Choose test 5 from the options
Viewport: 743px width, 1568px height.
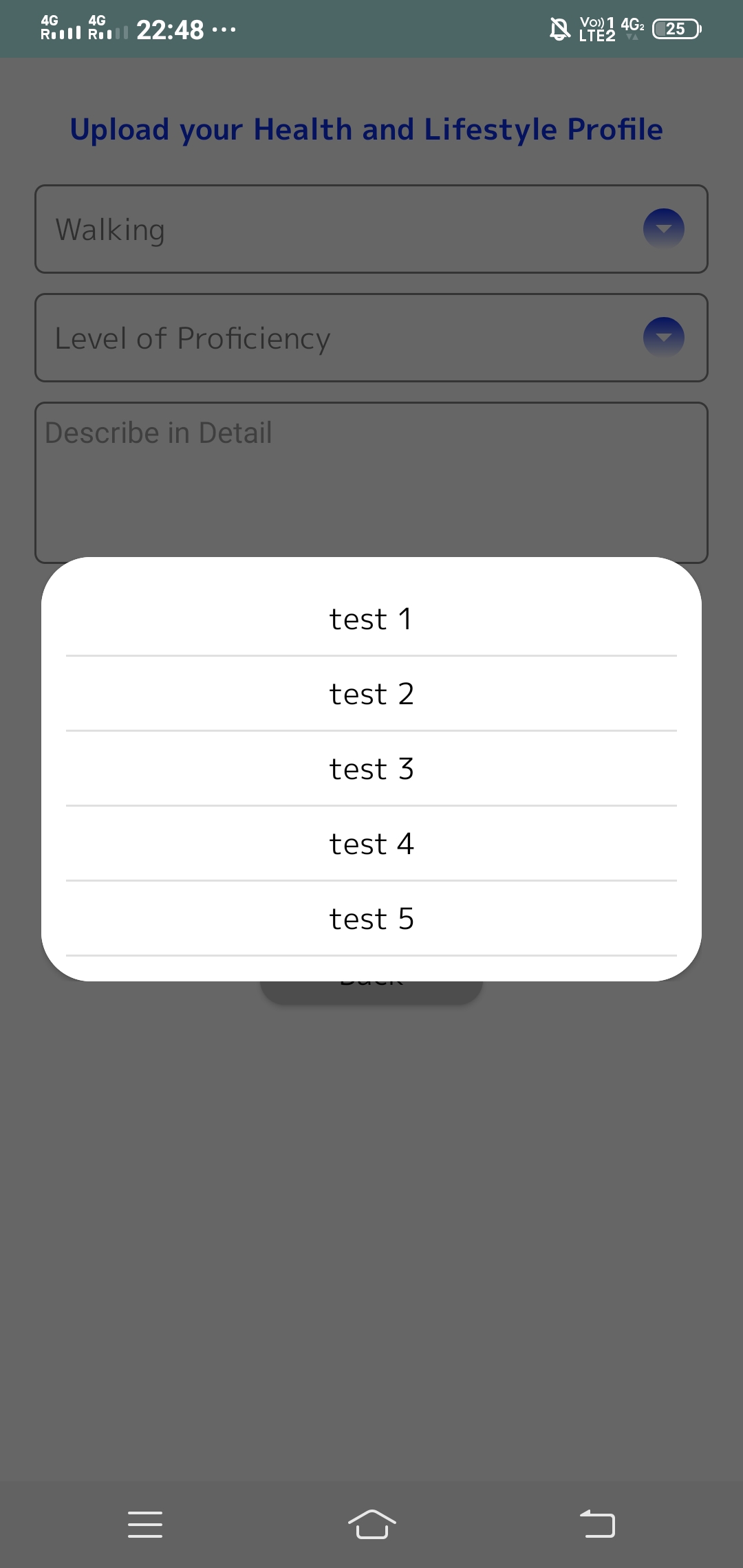(371, 919)
